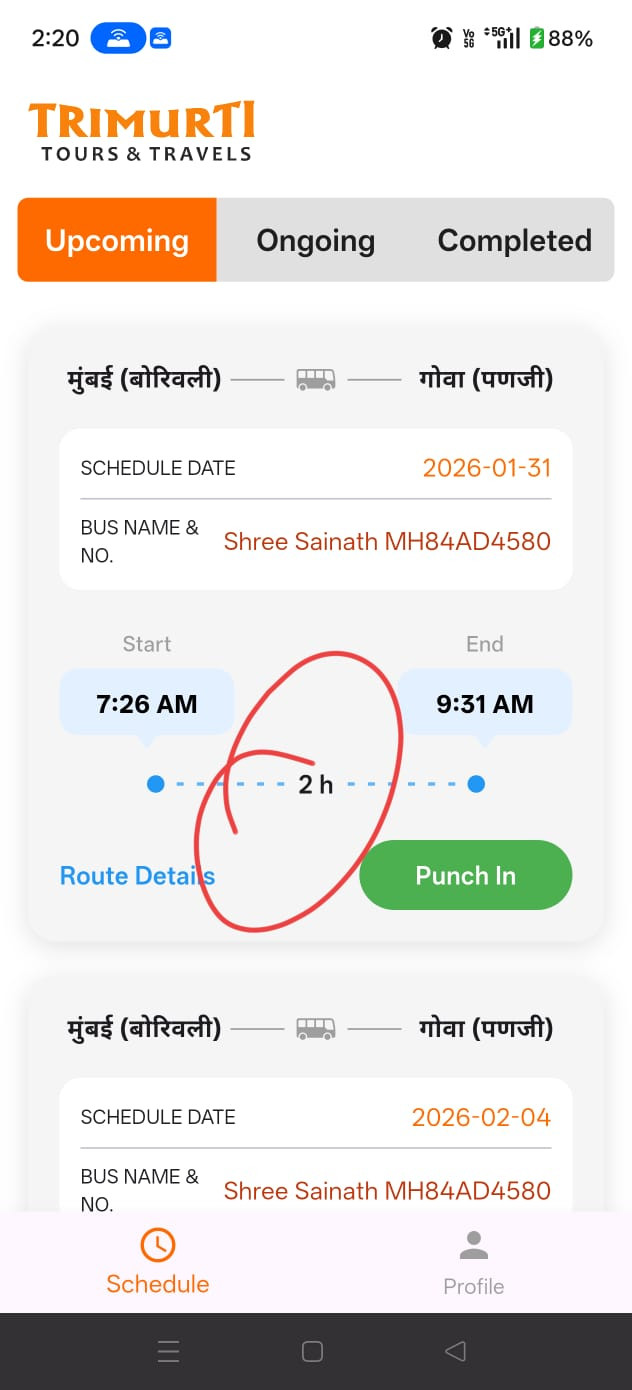
Task: Switch to the Completed tab
Action: [514, 240]
